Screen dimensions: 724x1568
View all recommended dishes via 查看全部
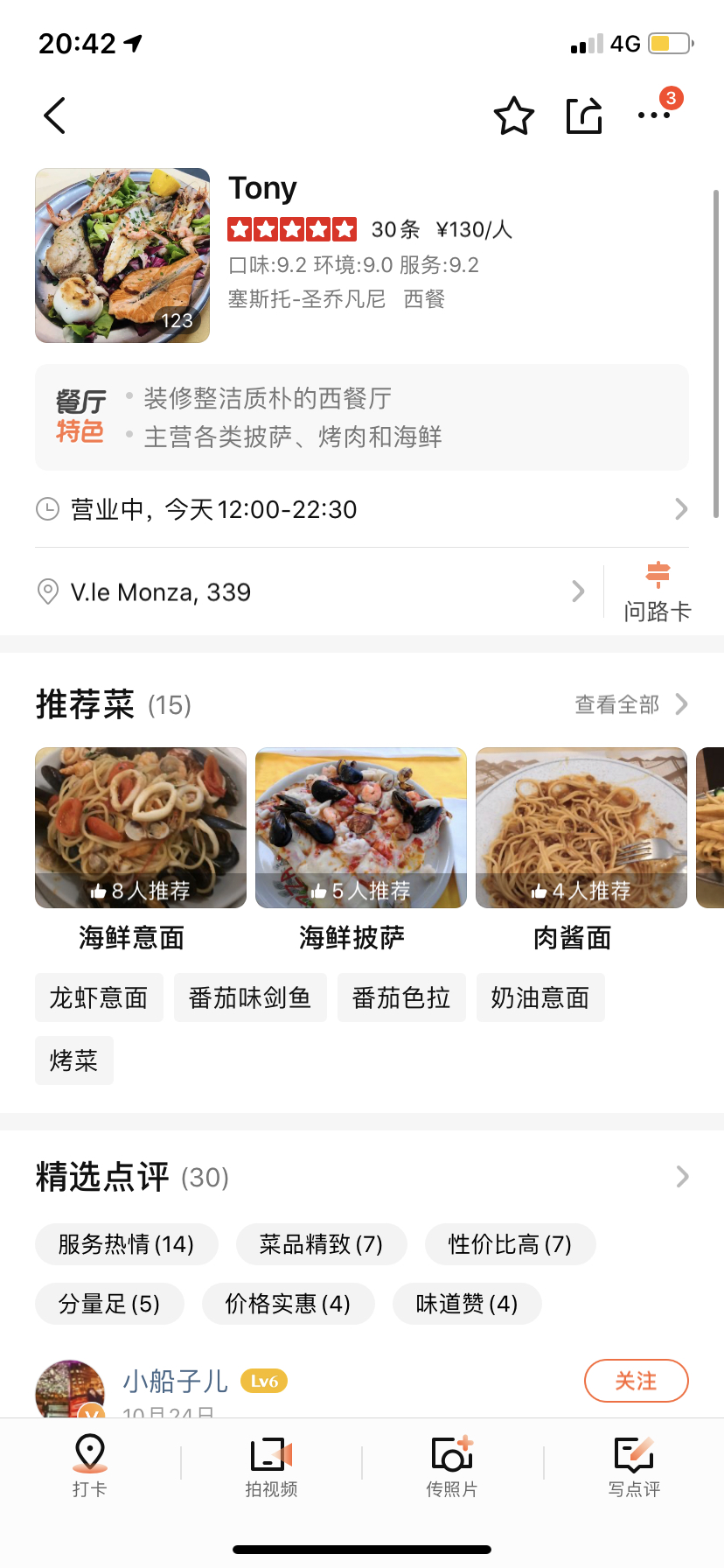click(x=630, y=704)
